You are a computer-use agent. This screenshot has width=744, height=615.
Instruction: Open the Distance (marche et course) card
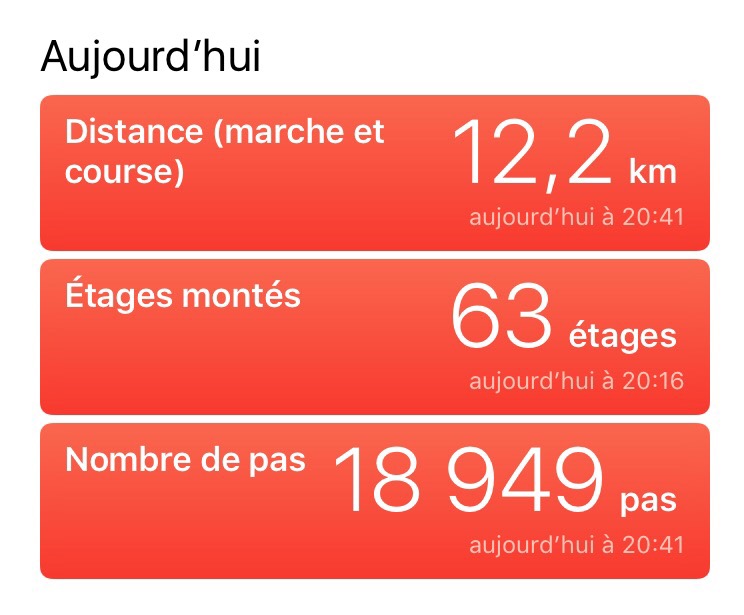click(x=374, y=172)
